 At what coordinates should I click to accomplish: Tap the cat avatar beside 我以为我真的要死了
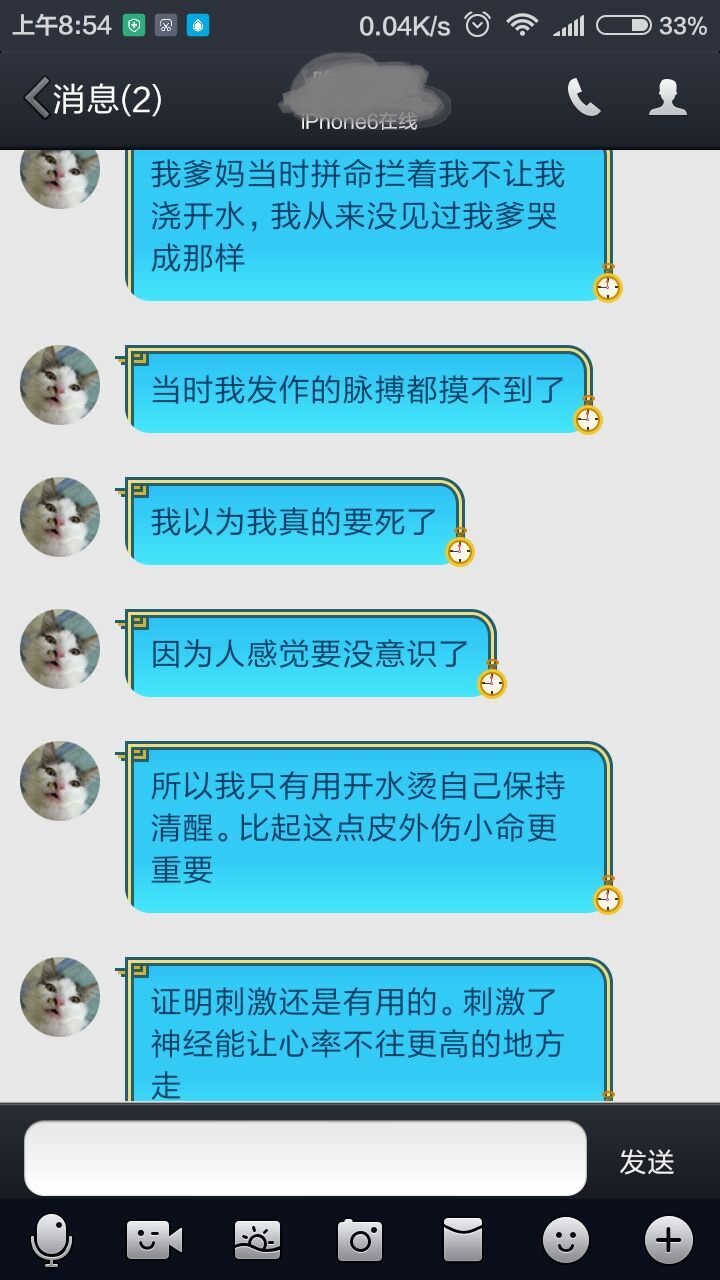pos(60,517)
